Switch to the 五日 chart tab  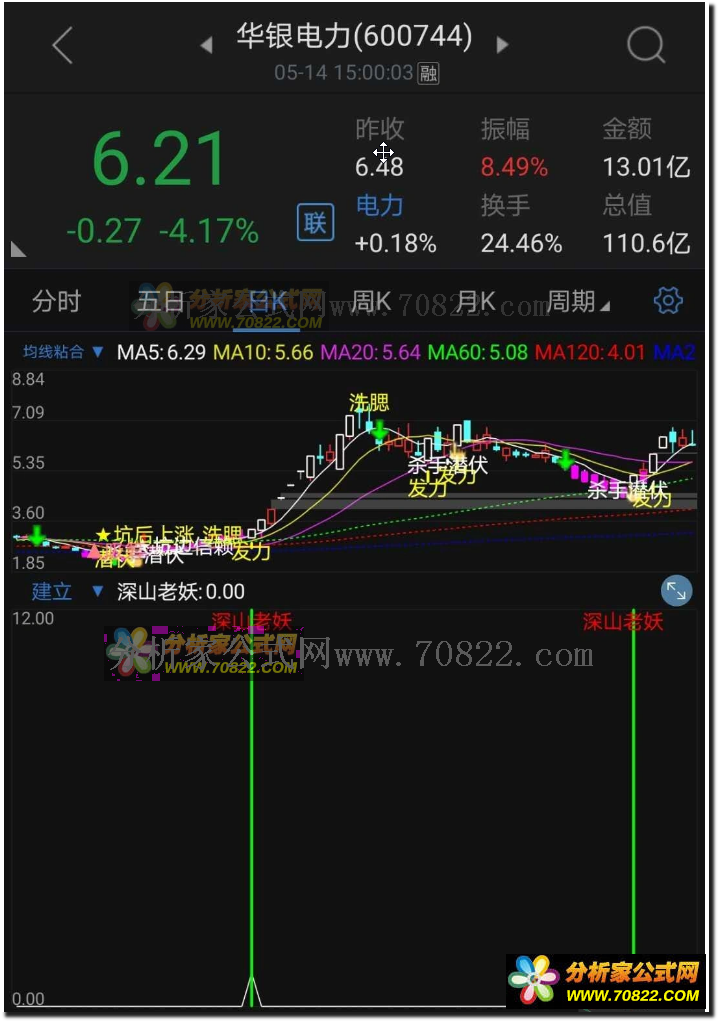pyautogui.click(x=161, y=301)
